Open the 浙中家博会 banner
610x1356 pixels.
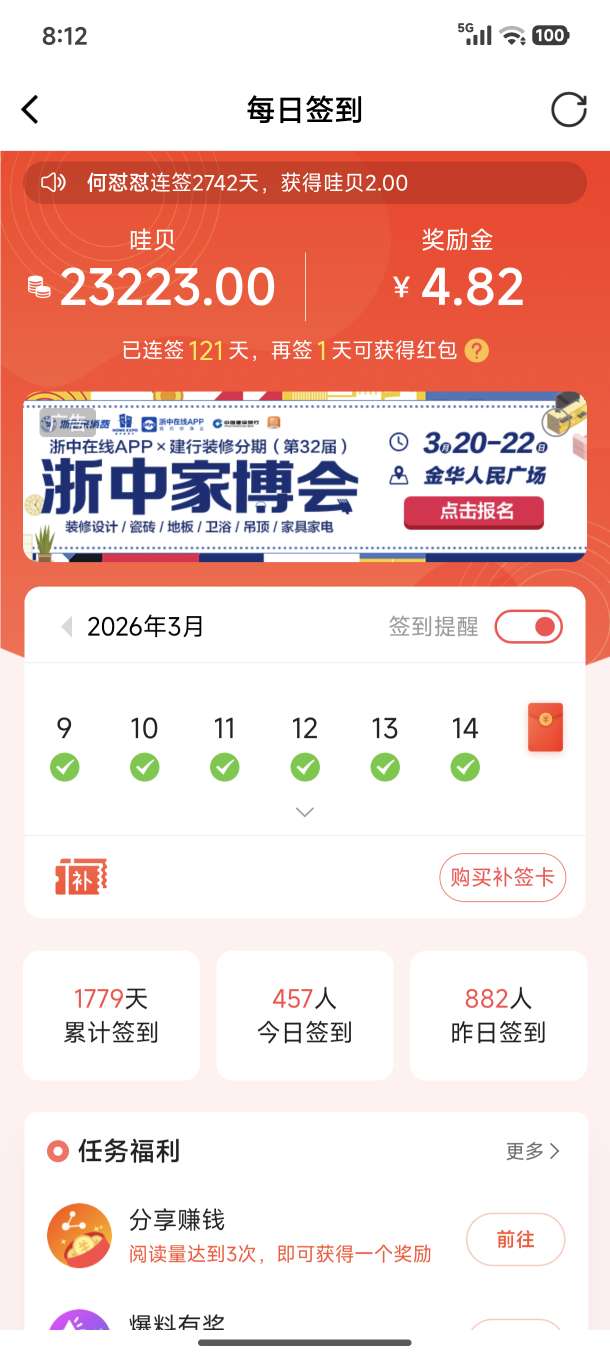305,476
